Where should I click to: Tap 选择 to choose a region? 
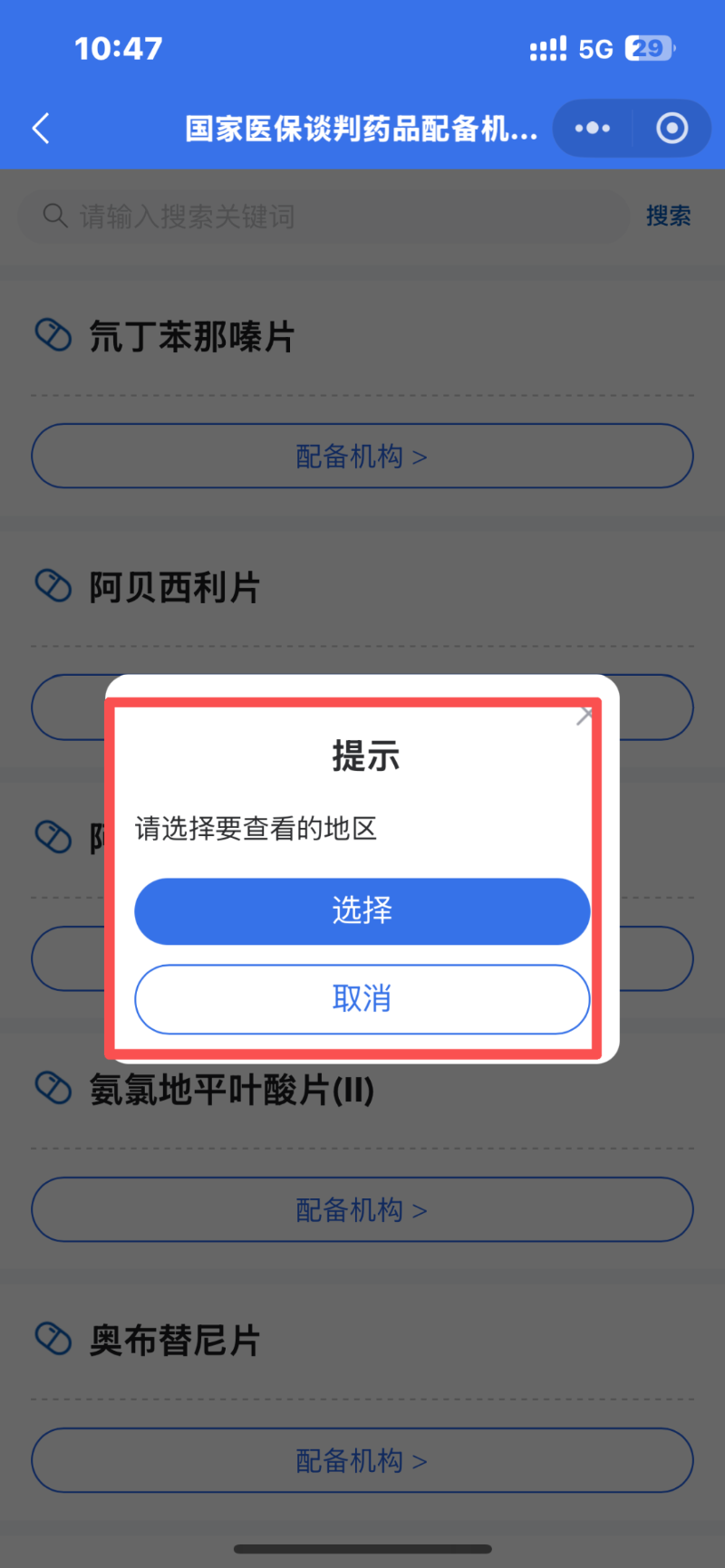(x=362, y=910)
